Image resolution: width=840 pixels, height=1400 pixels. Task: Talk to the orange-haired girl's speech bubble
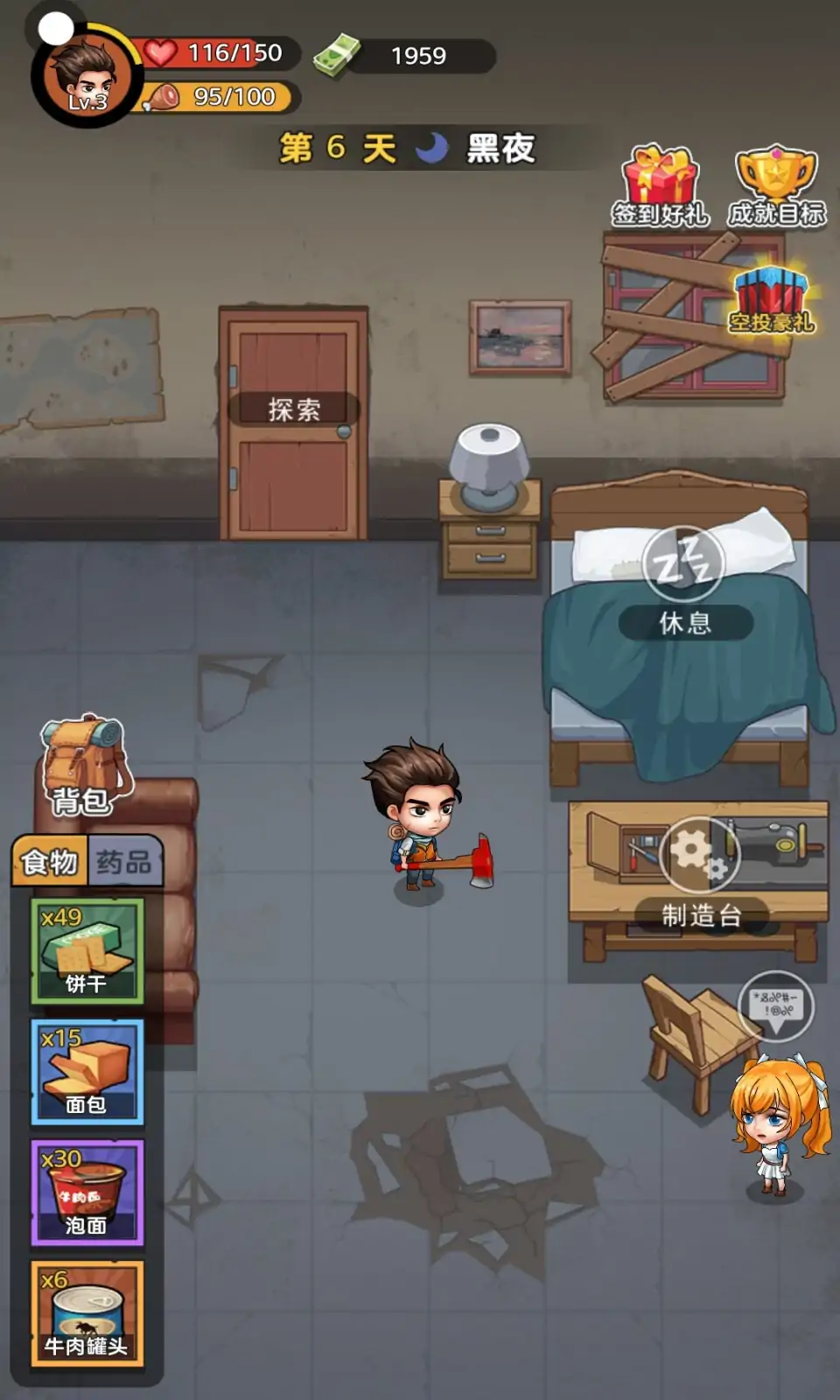776,1004
